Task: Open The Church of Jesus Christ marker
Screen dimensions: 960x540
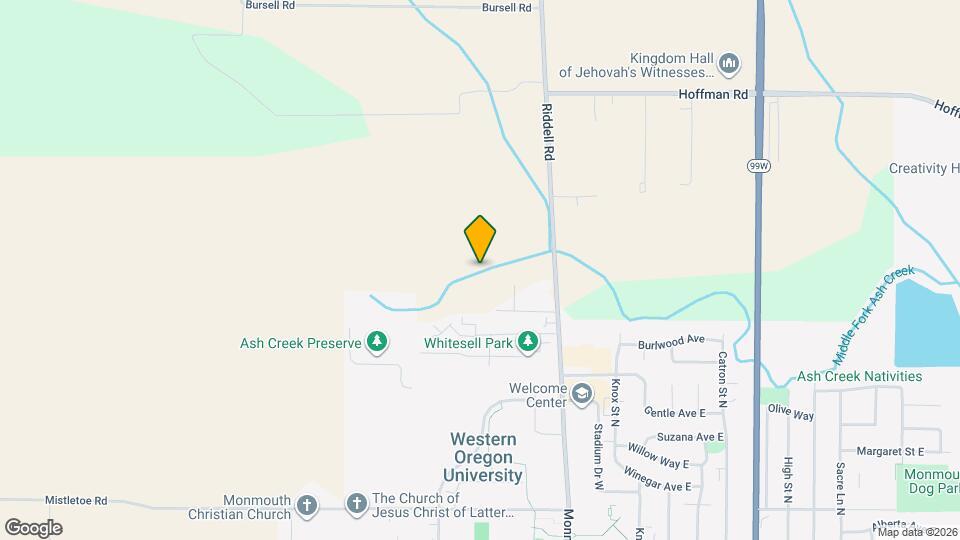Action: 357,506
